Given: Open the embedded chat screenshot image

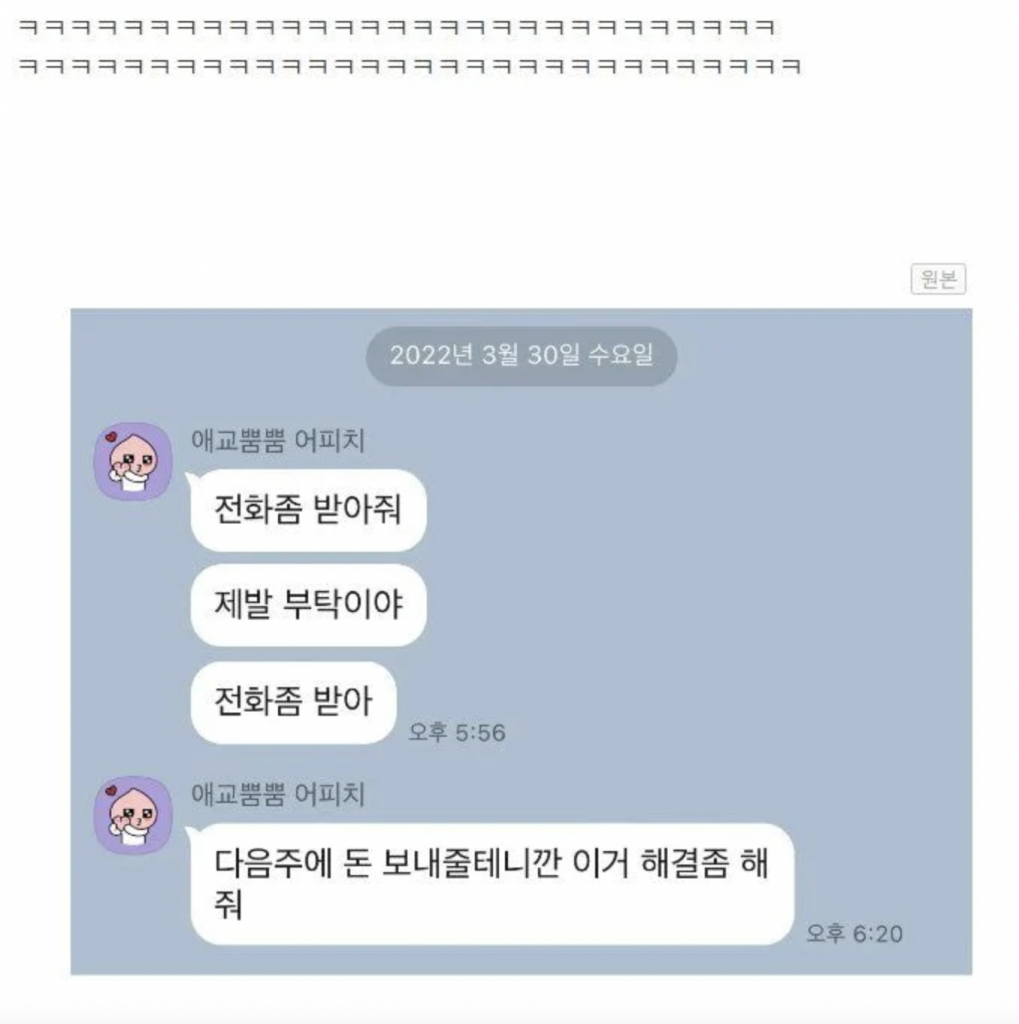Looking at the screenshot, I should click(520, 640).
